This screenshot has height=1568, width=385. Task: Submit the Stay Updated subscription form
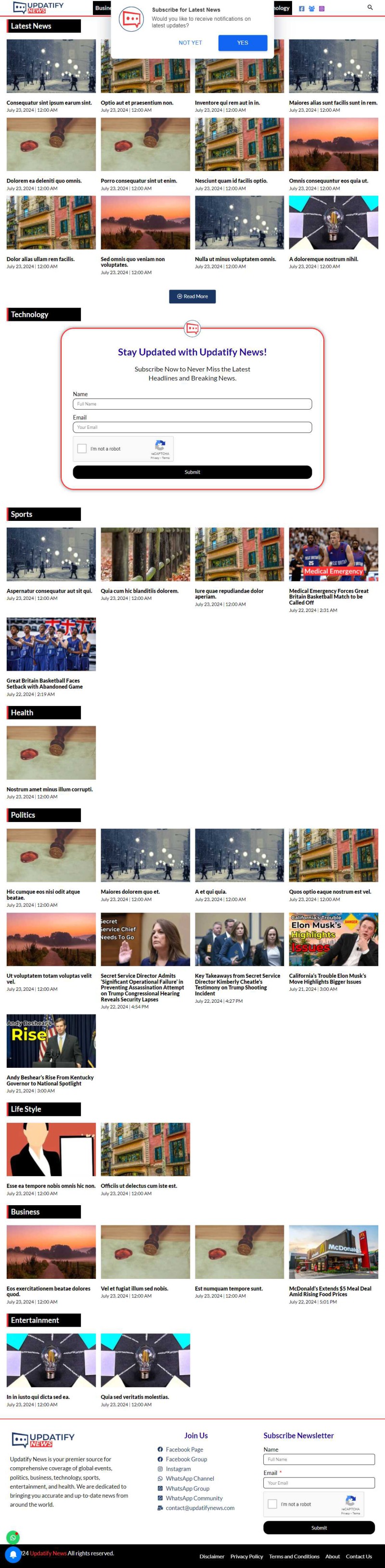[192, 472]
